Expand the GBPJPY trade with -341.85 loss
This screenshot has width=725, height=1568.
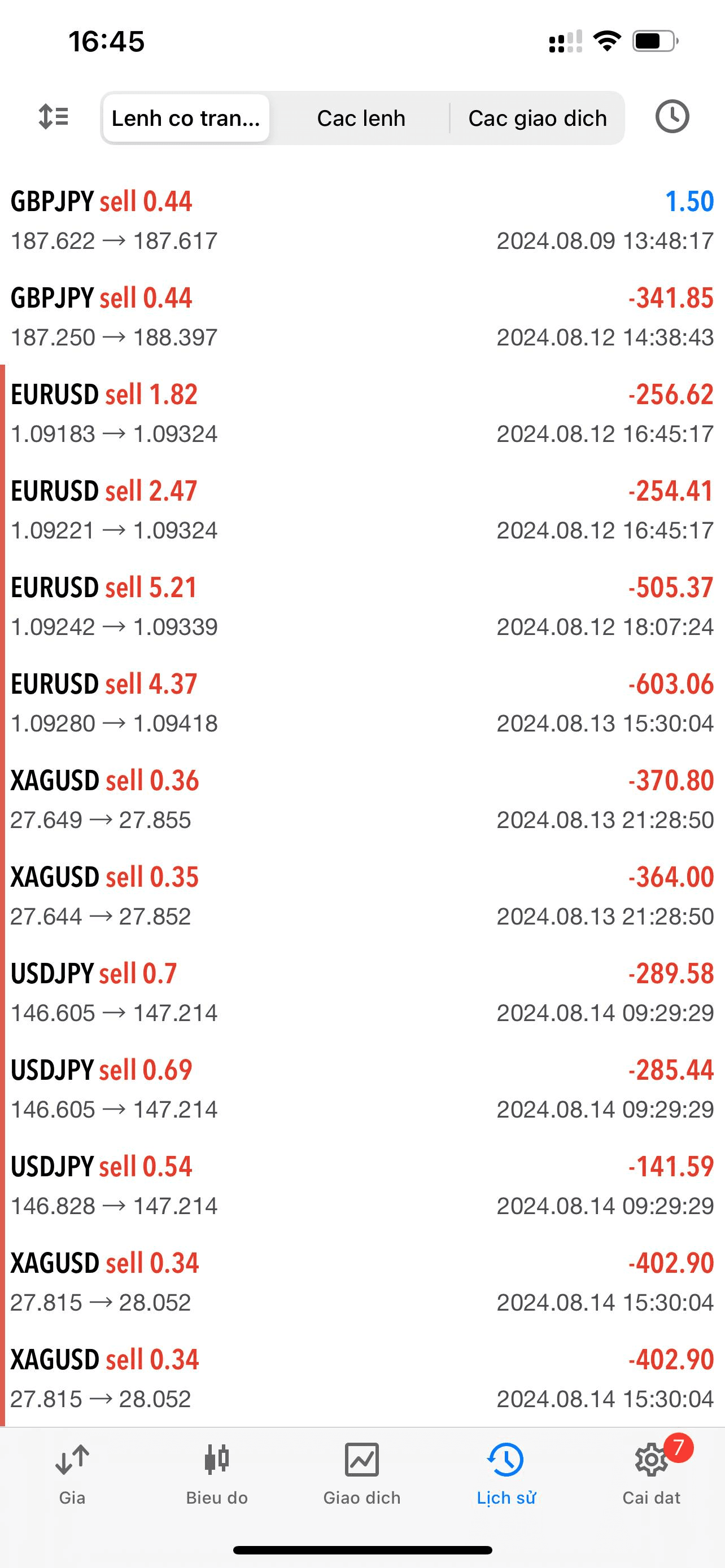tap(362, 317)
